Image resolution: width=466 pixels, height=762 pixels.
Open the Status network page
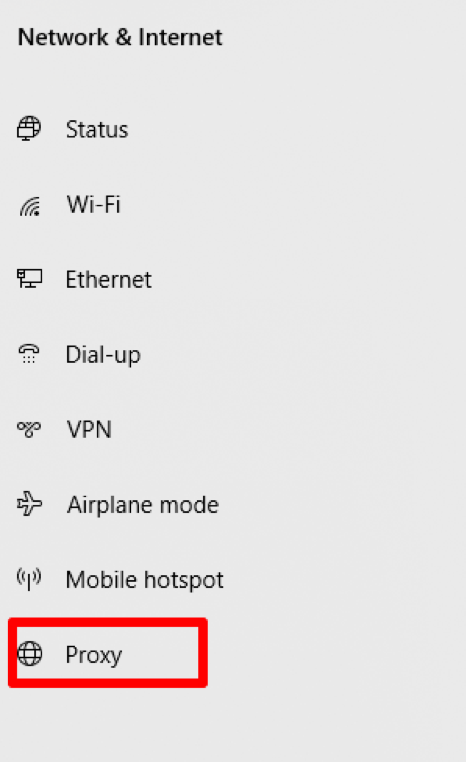(x=97, y=129)
